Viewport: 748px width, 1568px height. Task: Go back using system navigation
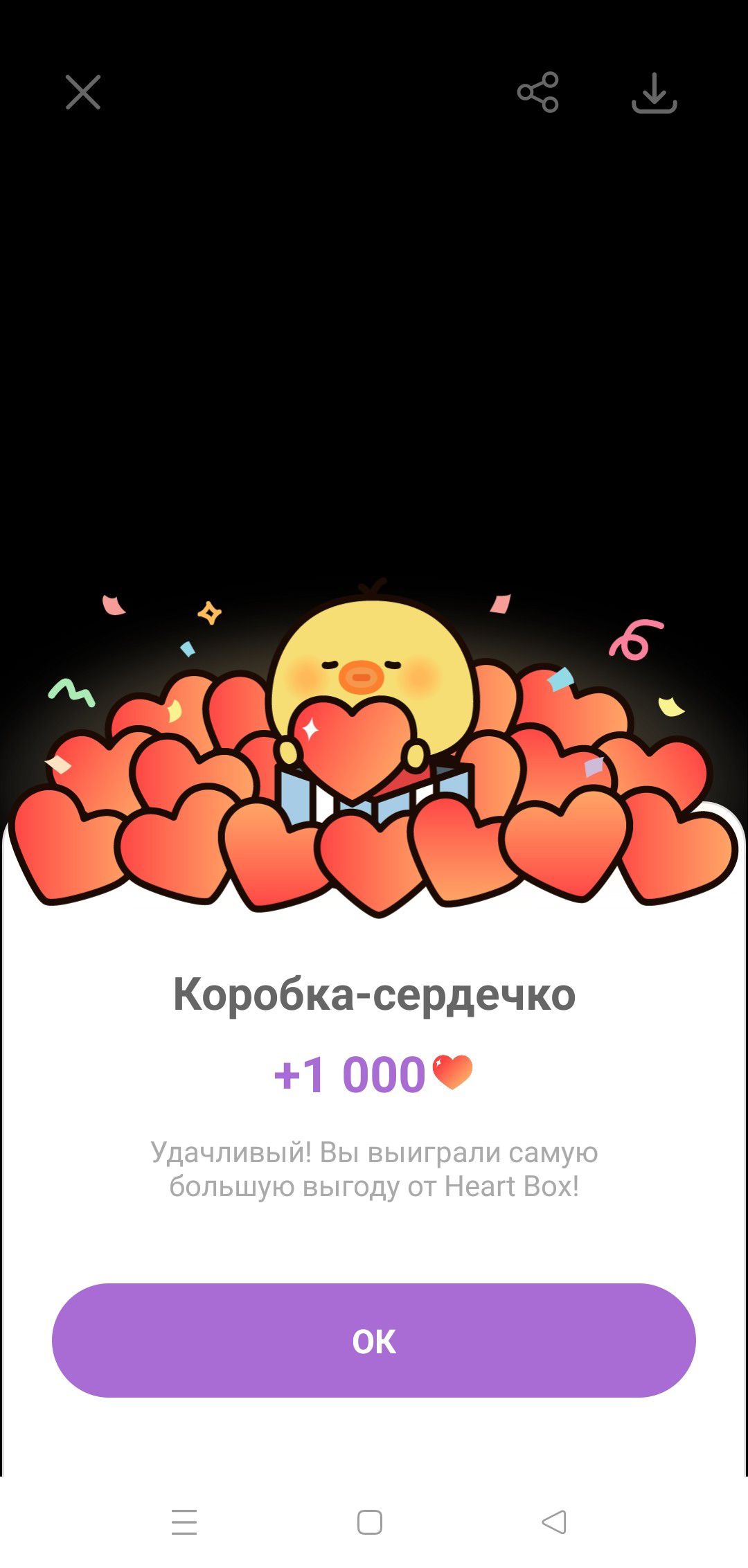tap(554, 1522)
